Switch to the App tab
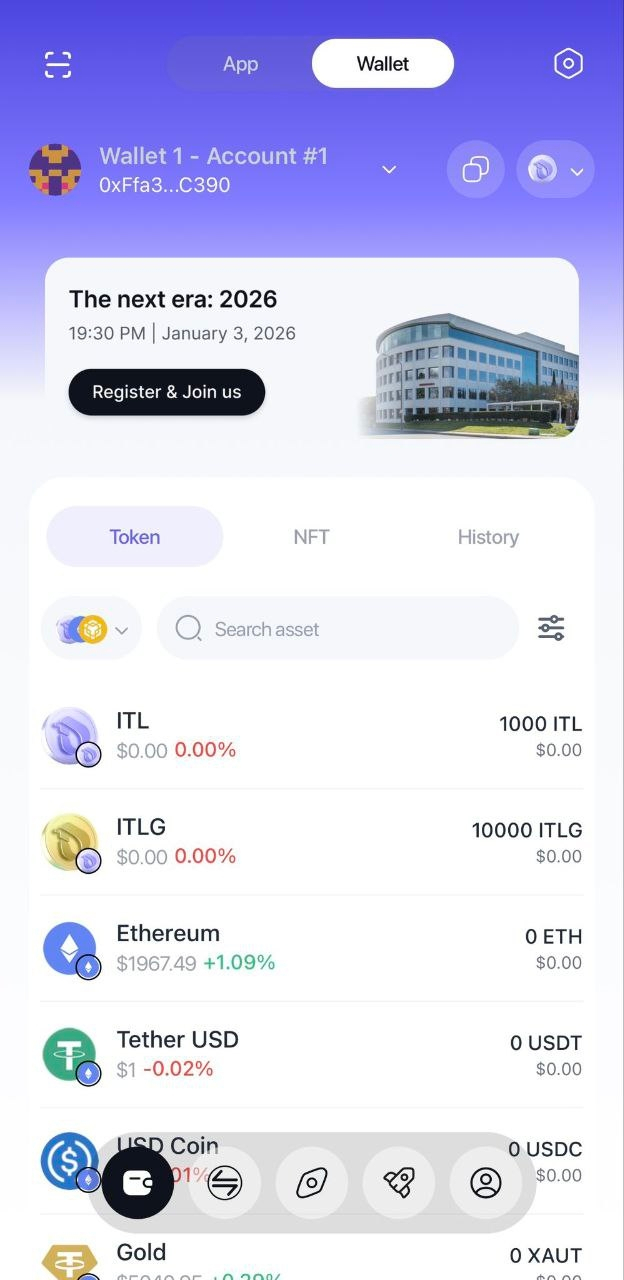 point(240,64)
